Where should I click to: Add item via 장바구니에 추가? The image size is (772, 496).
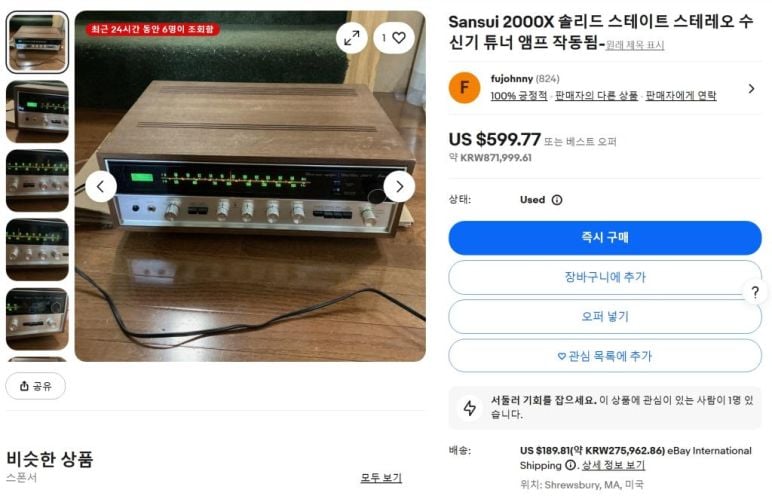tap(604, 277)
